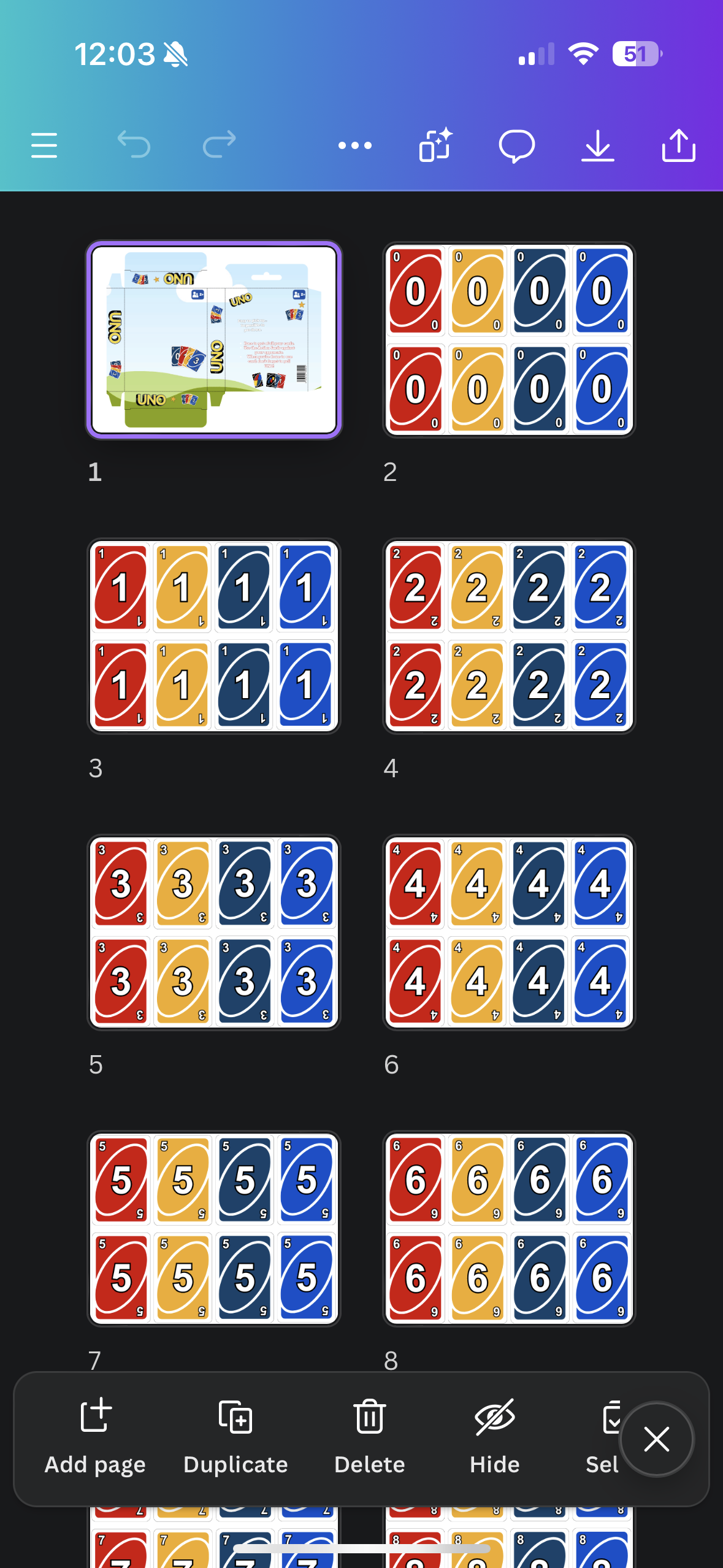723x1568 pixels.
Task: Redo the last action
Action: (219, 145)
